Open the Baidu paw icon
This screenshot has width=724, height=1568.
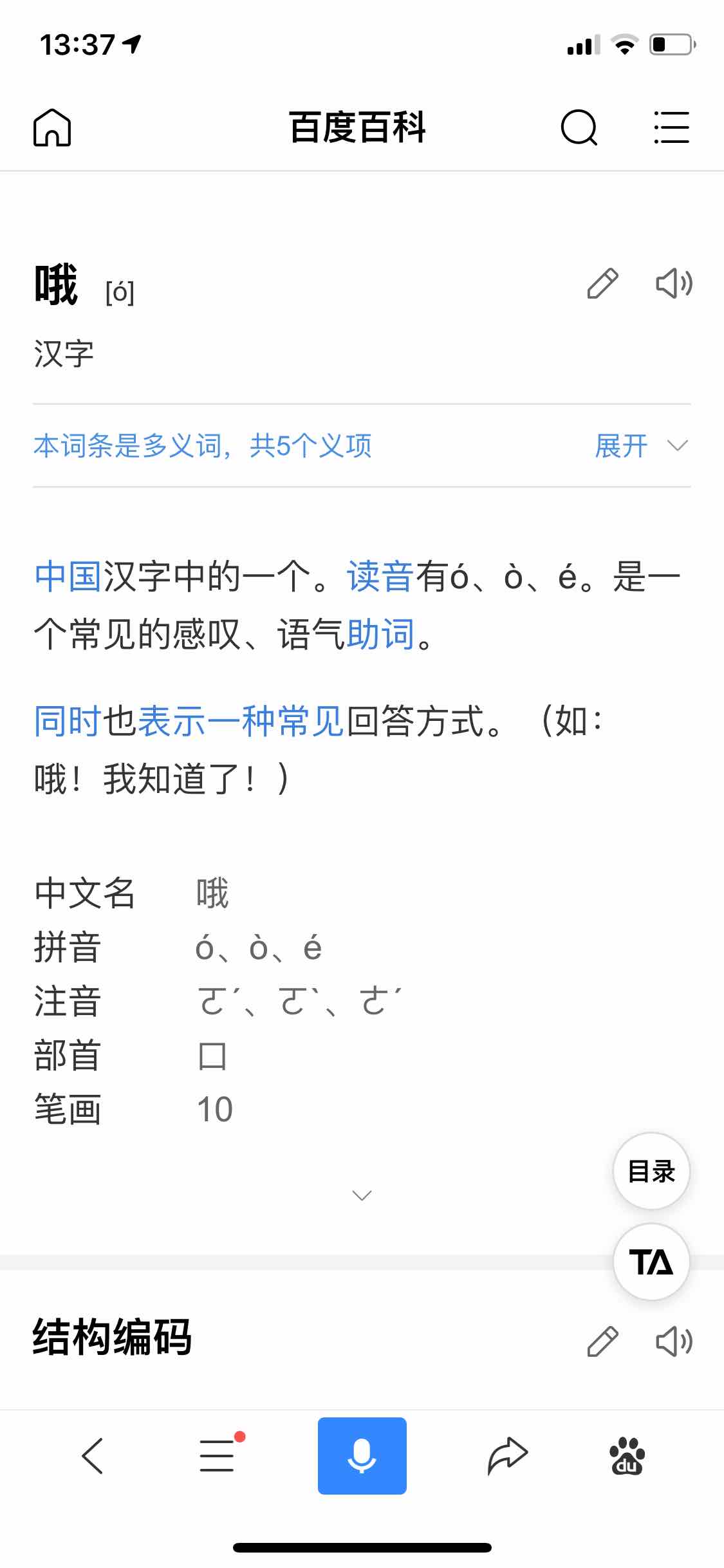(x=627, y=1455)
